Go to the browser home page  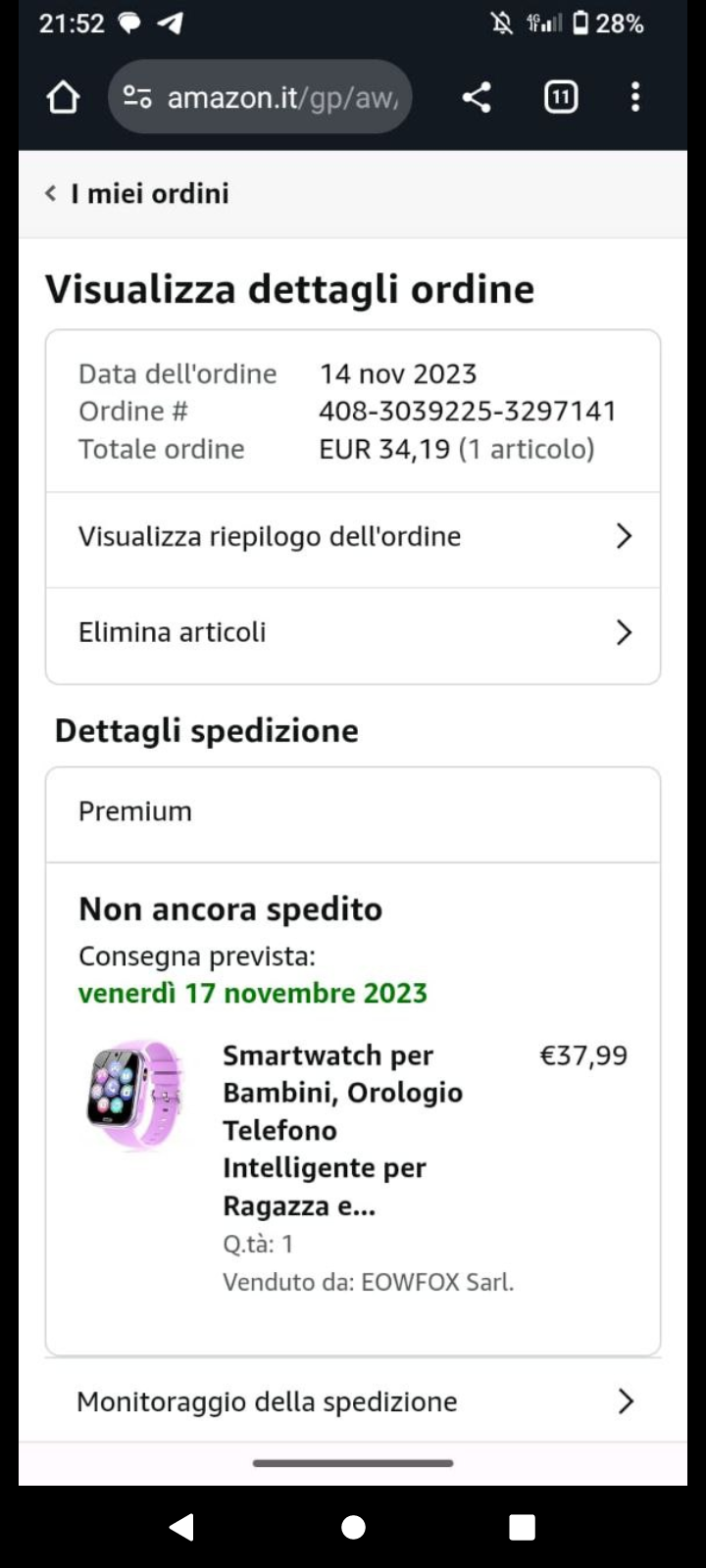click(63, 97)
